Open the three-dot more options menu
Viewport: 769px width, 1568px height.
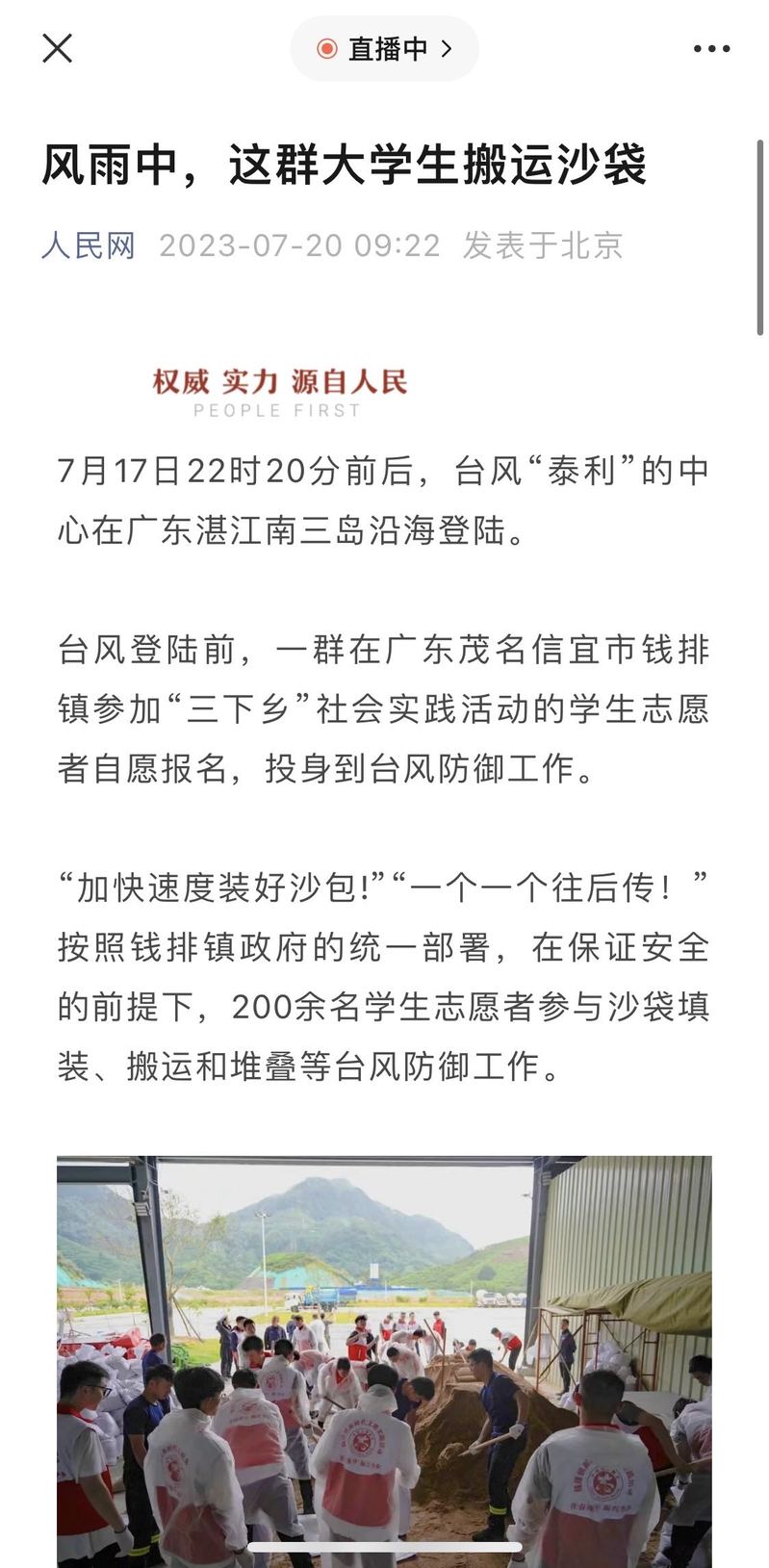pyautogui.click(x=711, y=49)
